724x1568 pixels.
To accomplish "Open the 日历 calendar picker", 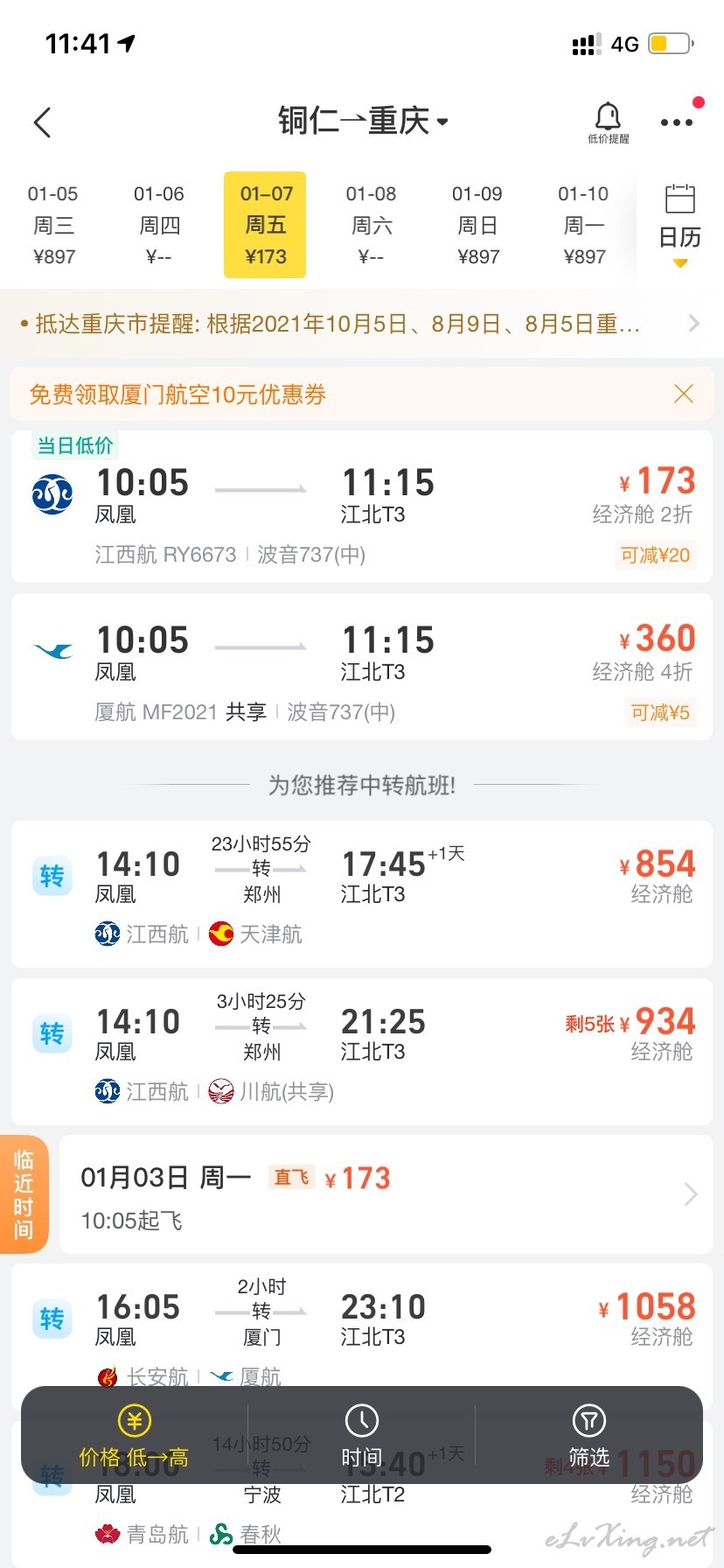I will click(x=679, y=225).
